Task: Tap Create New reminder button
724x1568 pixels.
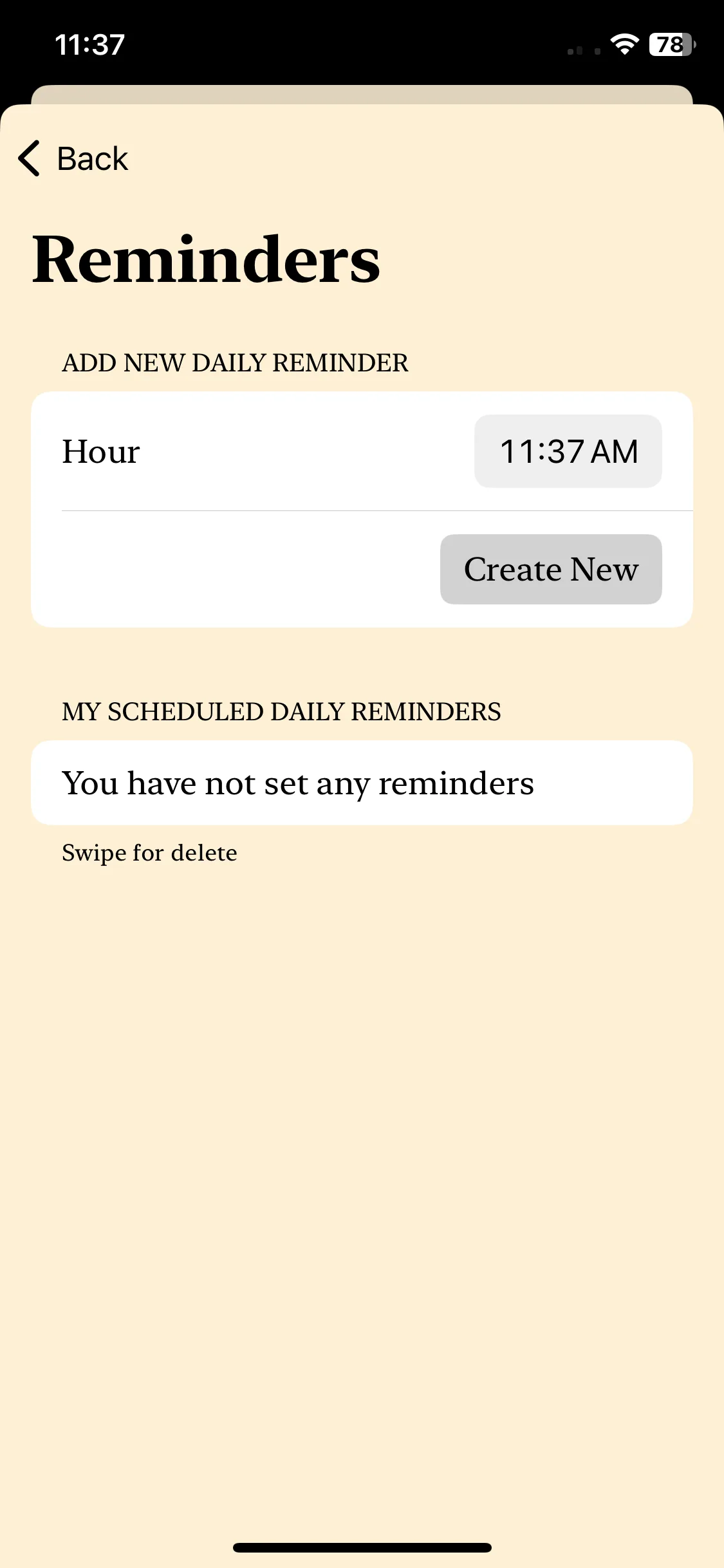Action: (x=551, y=569)
